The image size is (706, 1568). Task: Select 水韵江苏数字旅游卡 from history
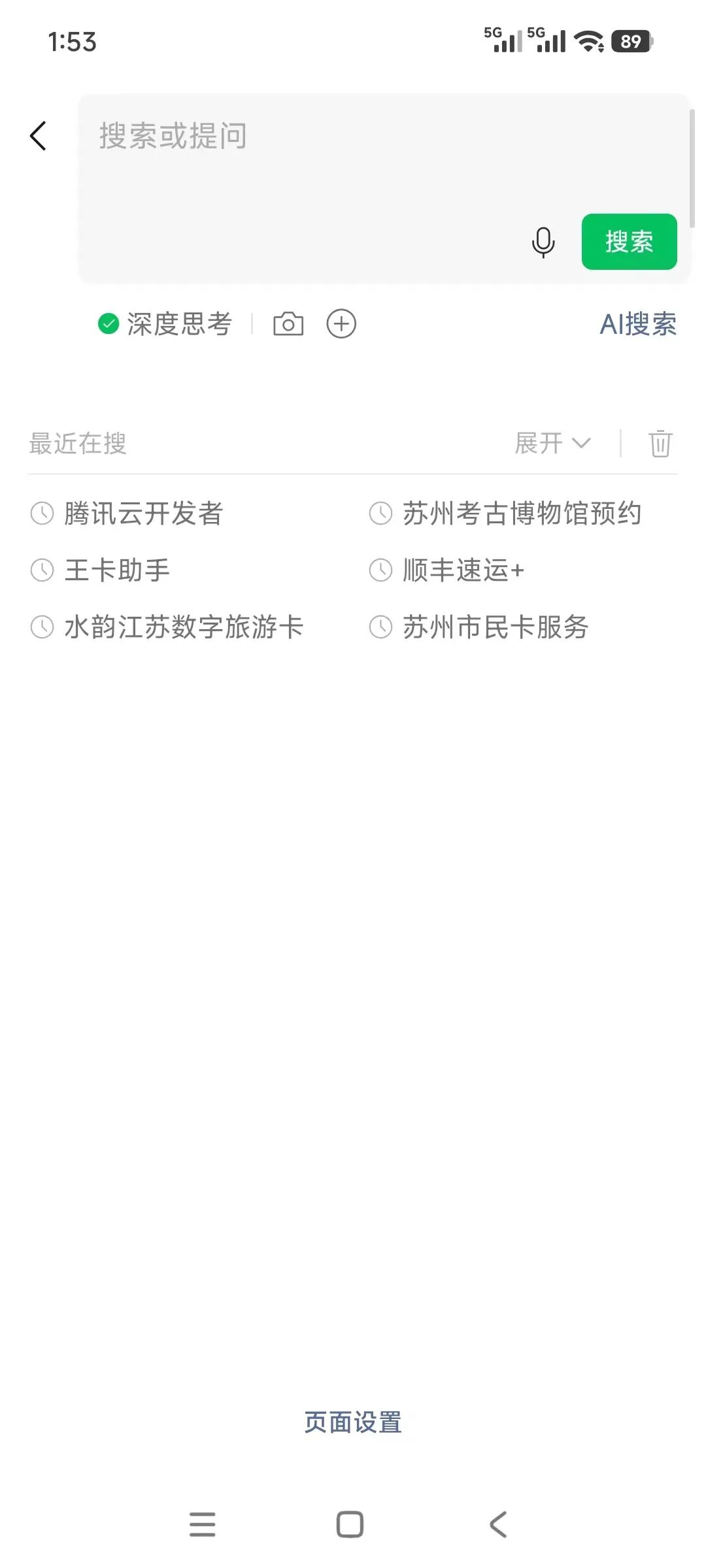[x=184, y=627]
